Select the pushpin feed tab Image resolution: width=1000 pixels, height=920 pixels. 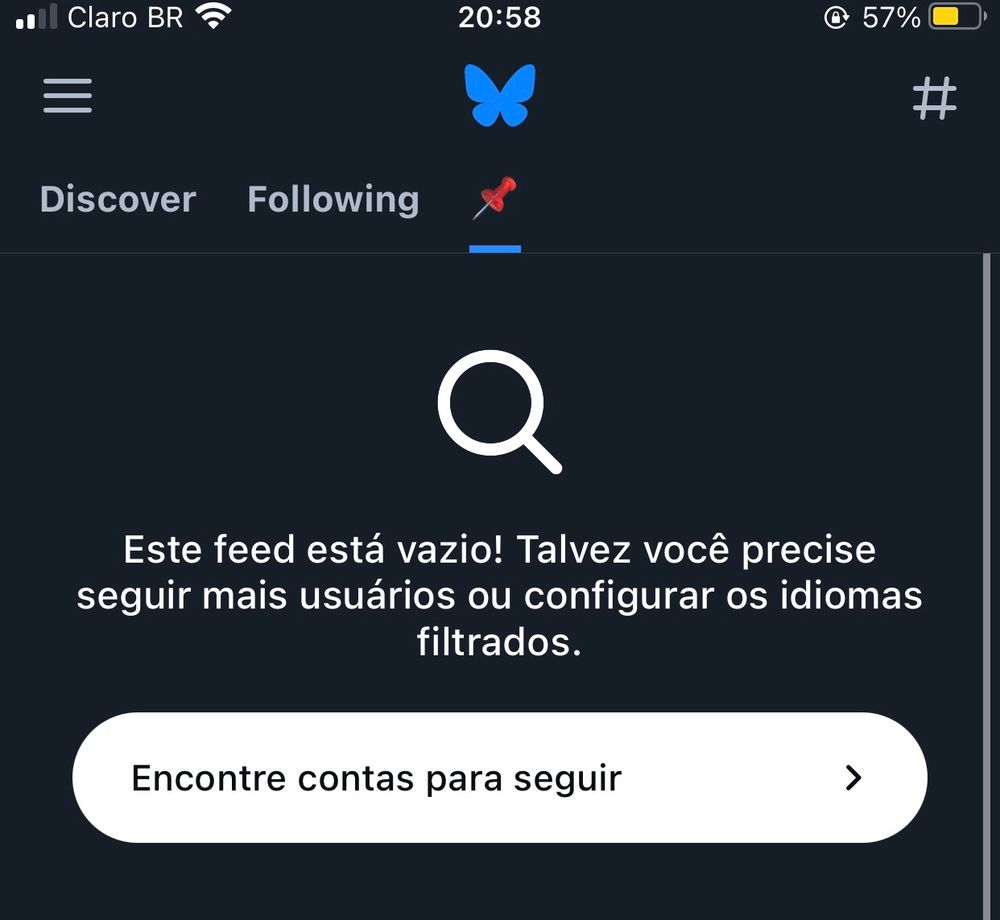click(495, 199)
